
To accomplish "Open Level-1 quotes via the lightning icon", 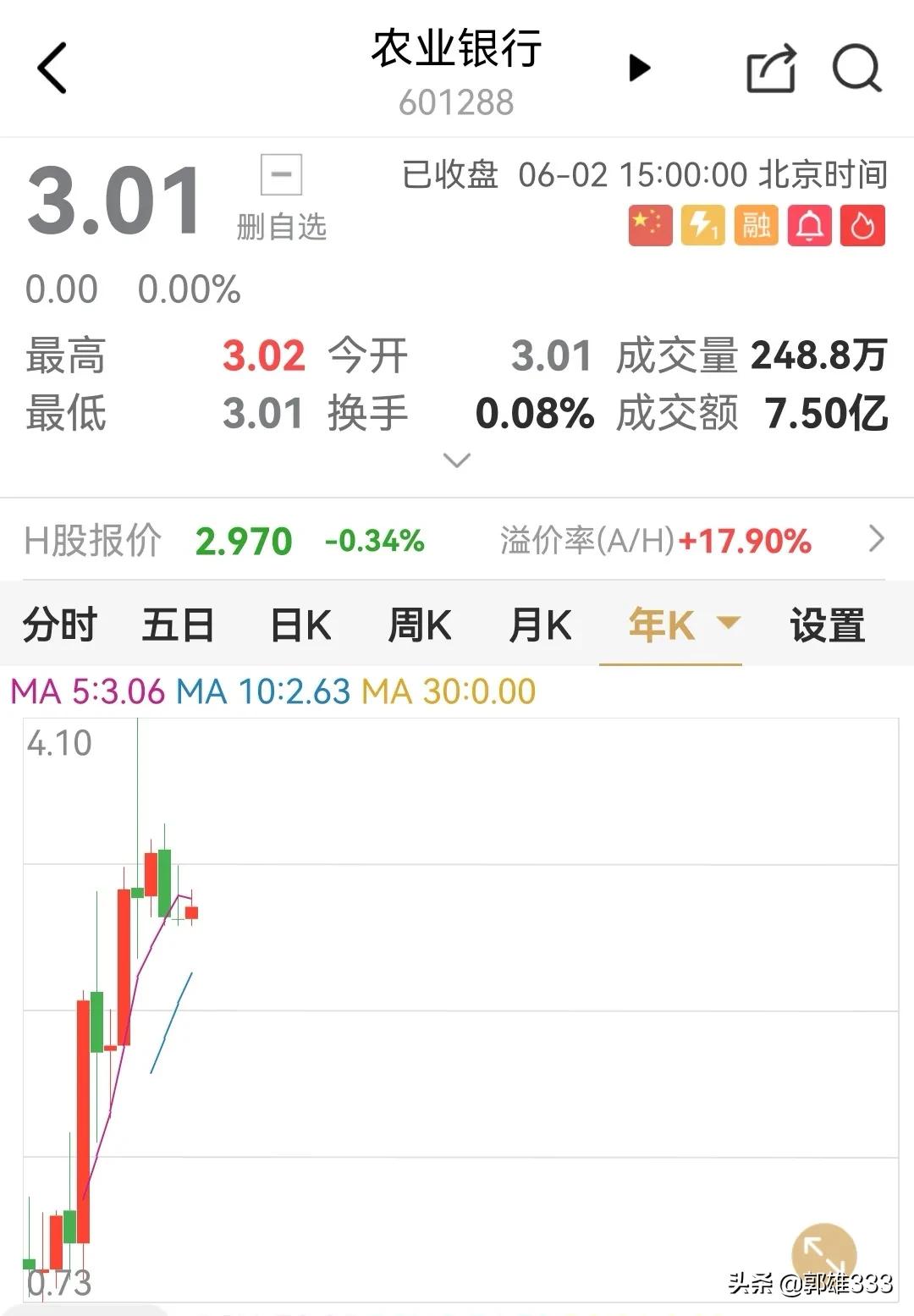I will click(x=702, y=223).
